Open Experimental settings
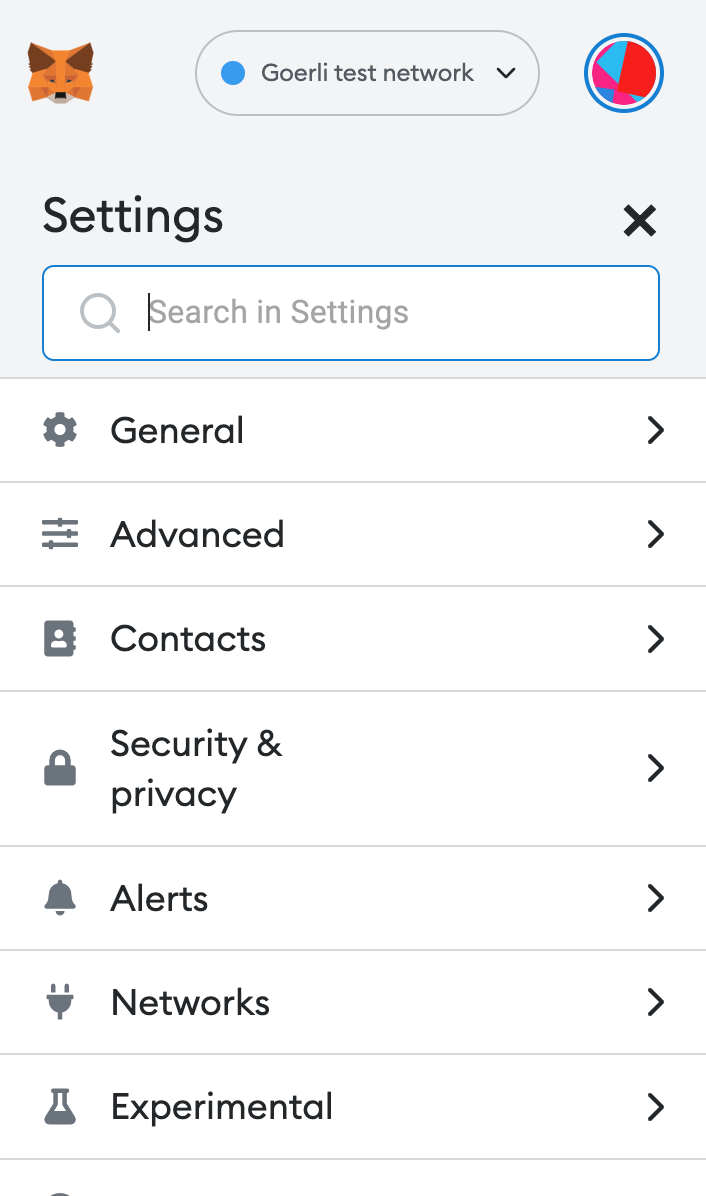Image resolution: width=706 pixels, height=1196 pixels. [352, 1107]
